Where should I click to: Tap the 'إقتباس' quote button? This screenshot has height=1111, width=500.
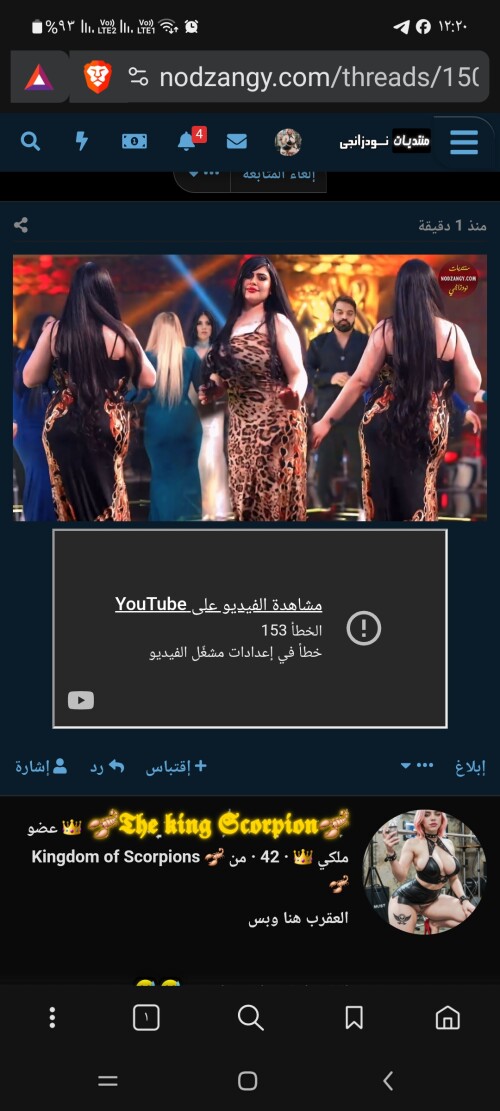click(176, 767)
